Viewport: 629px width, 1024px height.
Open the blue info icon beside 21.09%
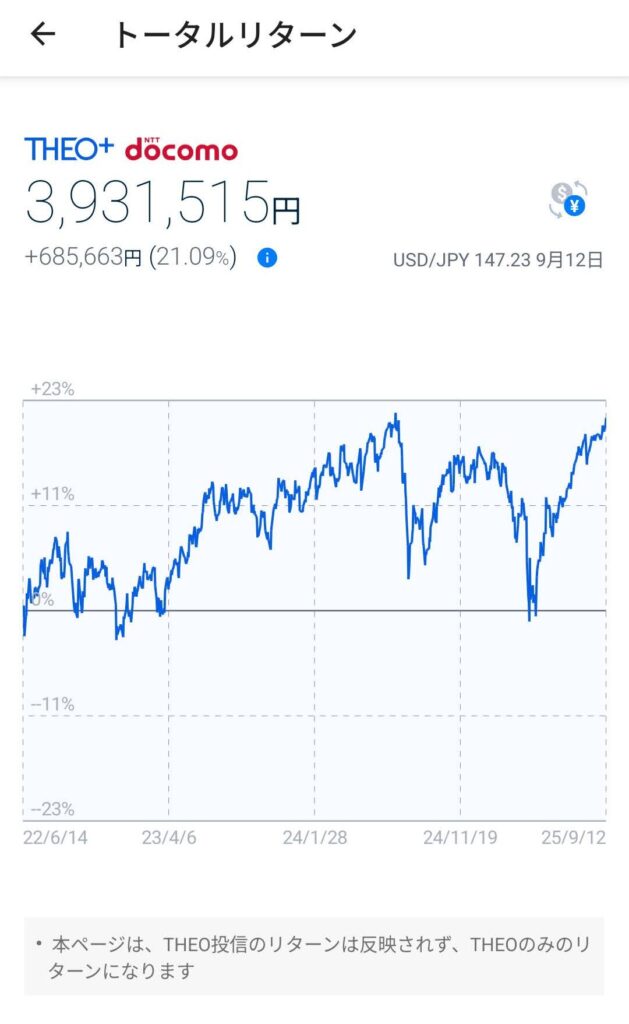point(267,258)
